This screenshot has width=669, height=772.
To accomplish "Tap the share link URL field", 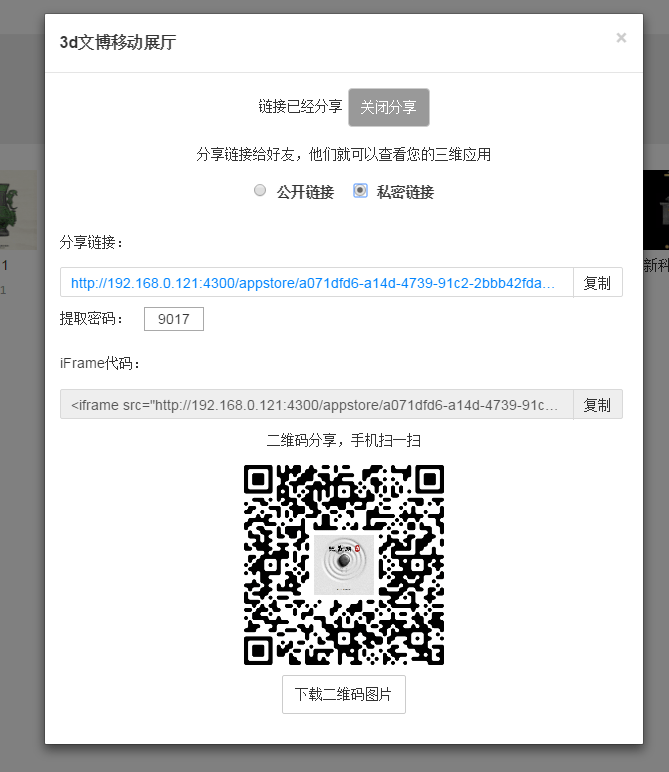I will (316, 283).
